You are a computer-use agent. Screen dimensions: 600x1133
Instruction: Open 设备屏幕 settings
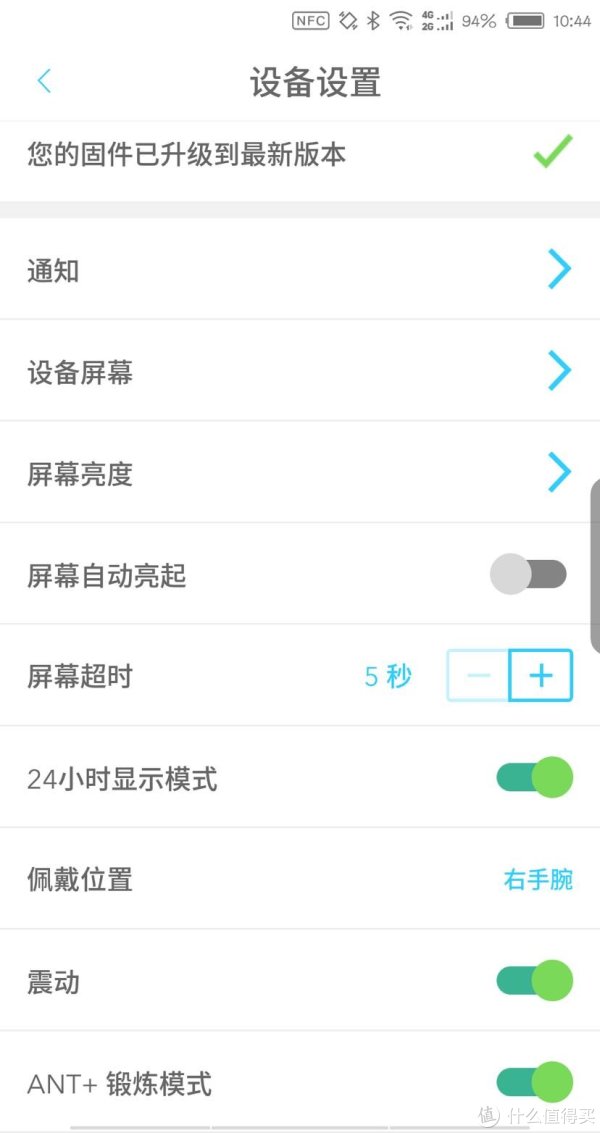(x=300, y=371)
